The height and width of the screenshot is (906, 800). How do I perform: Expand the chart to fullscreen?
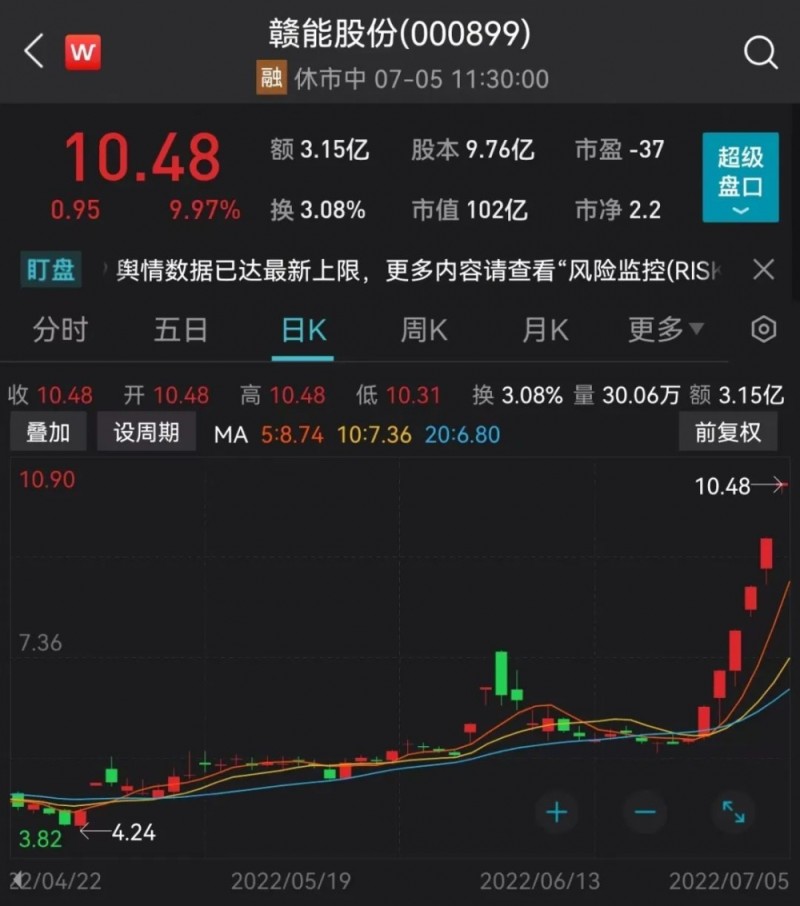tap(733, 811)
